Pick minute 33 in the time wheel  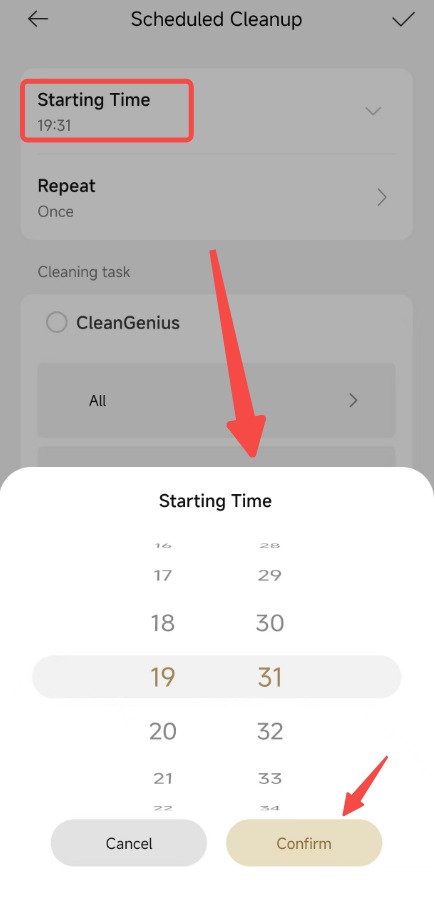pyautogui.click(x=269, y=778)
